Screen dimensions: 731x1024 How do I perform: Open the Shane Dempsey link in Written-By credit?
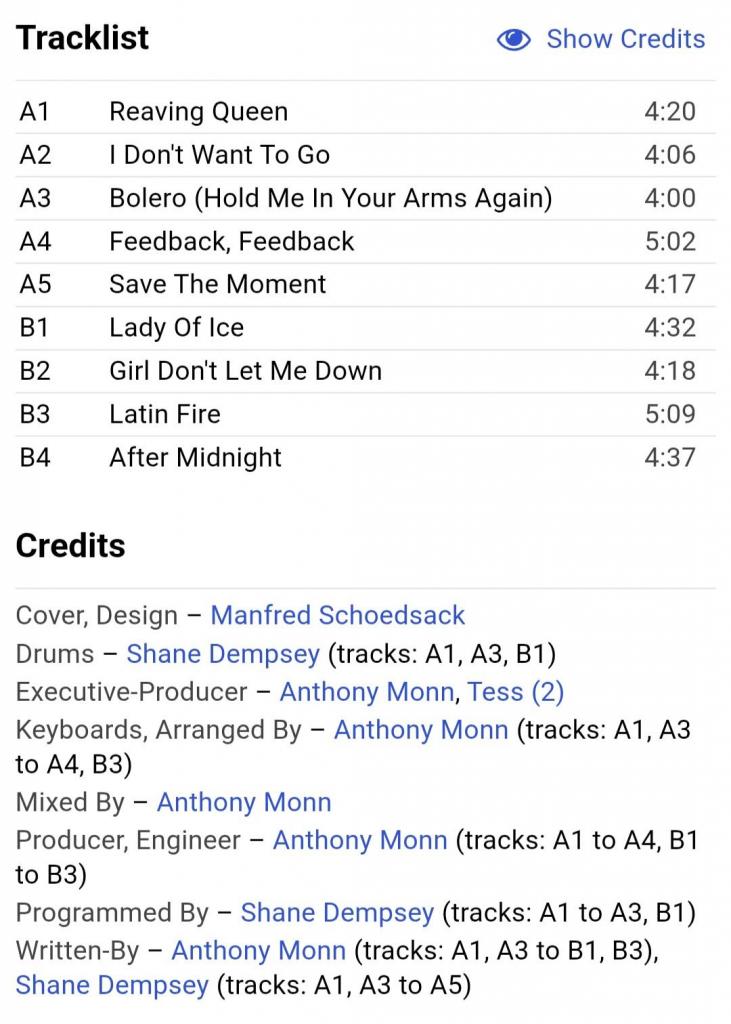112,986
